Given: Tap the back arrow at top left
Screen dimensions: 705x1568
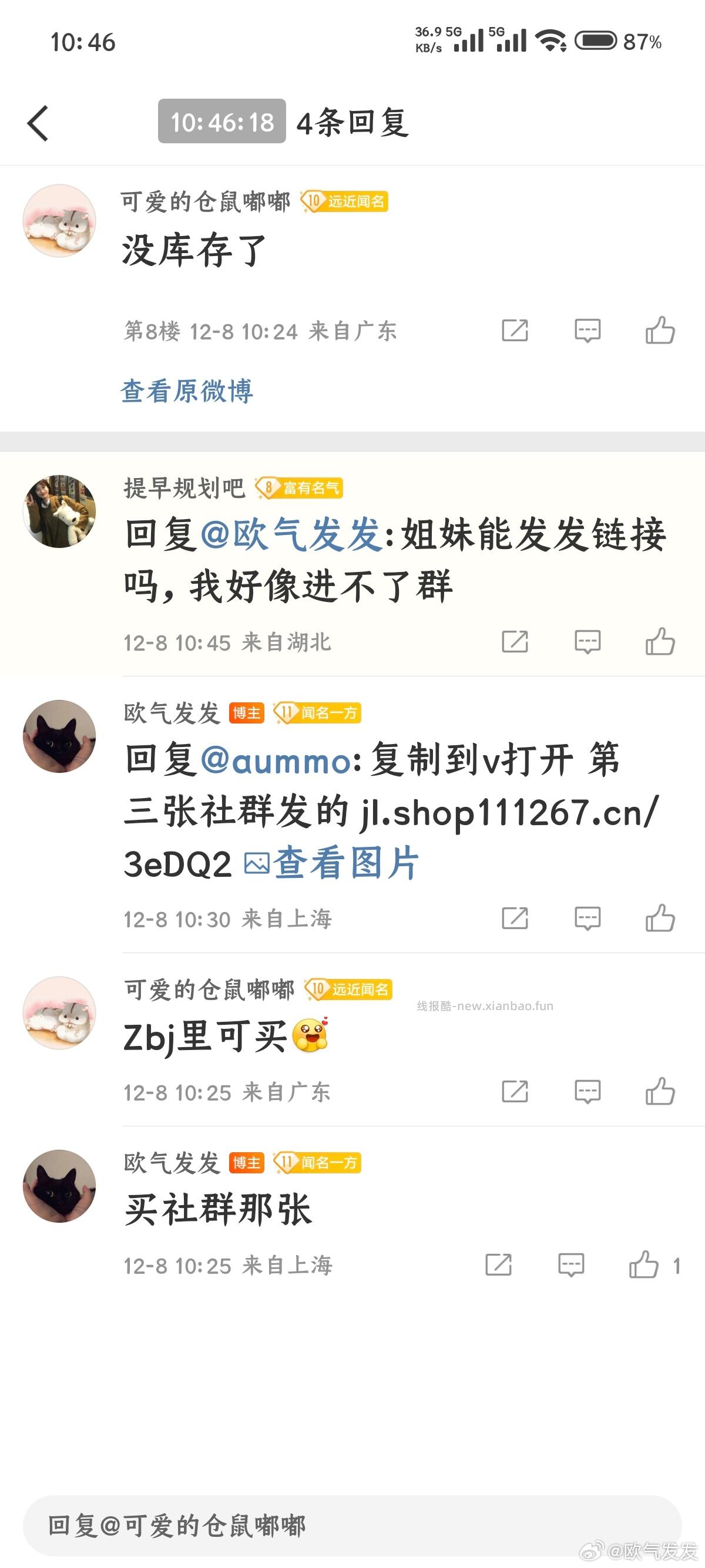Looking at the screenshot, I should 38,122.
